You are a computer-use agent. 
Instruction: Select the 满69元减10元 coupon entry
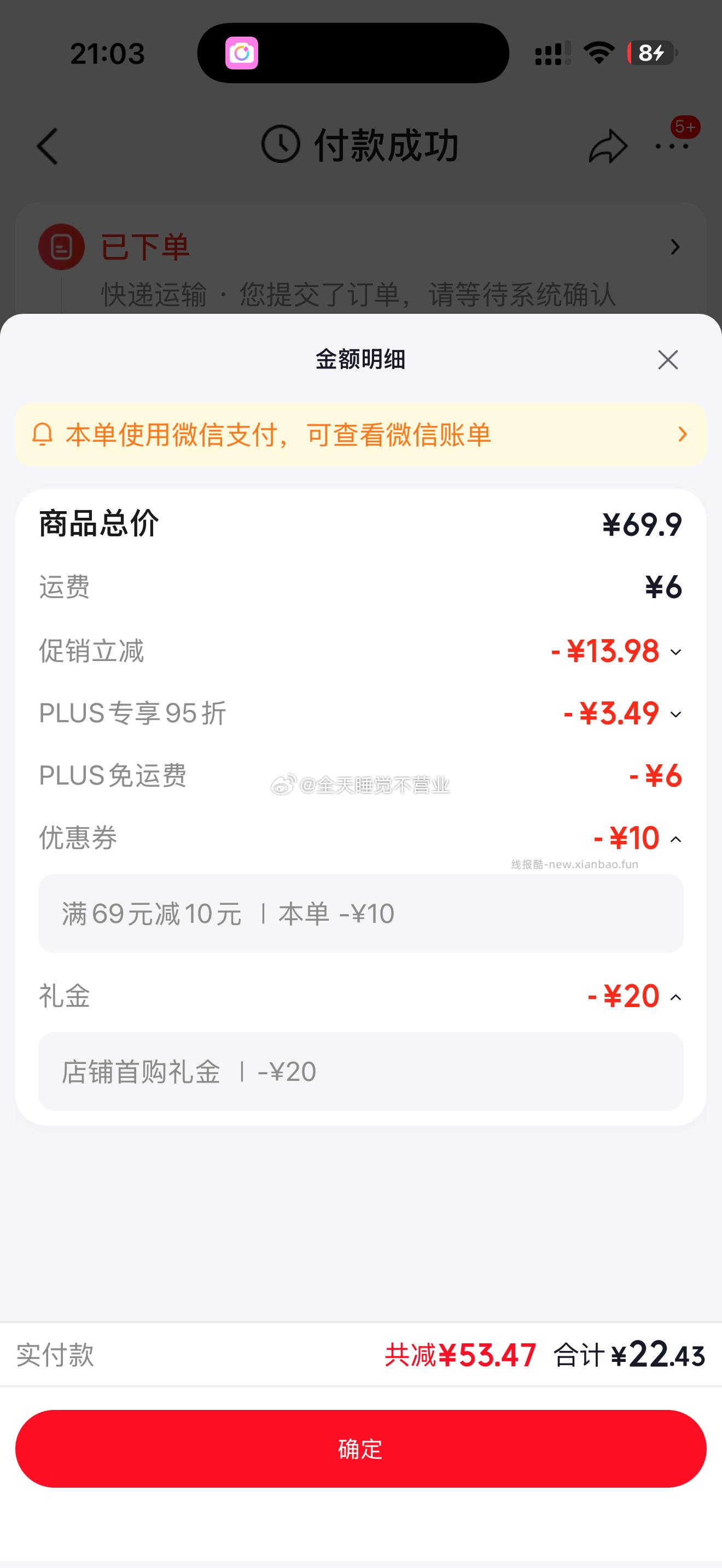[x=361, y=912]
